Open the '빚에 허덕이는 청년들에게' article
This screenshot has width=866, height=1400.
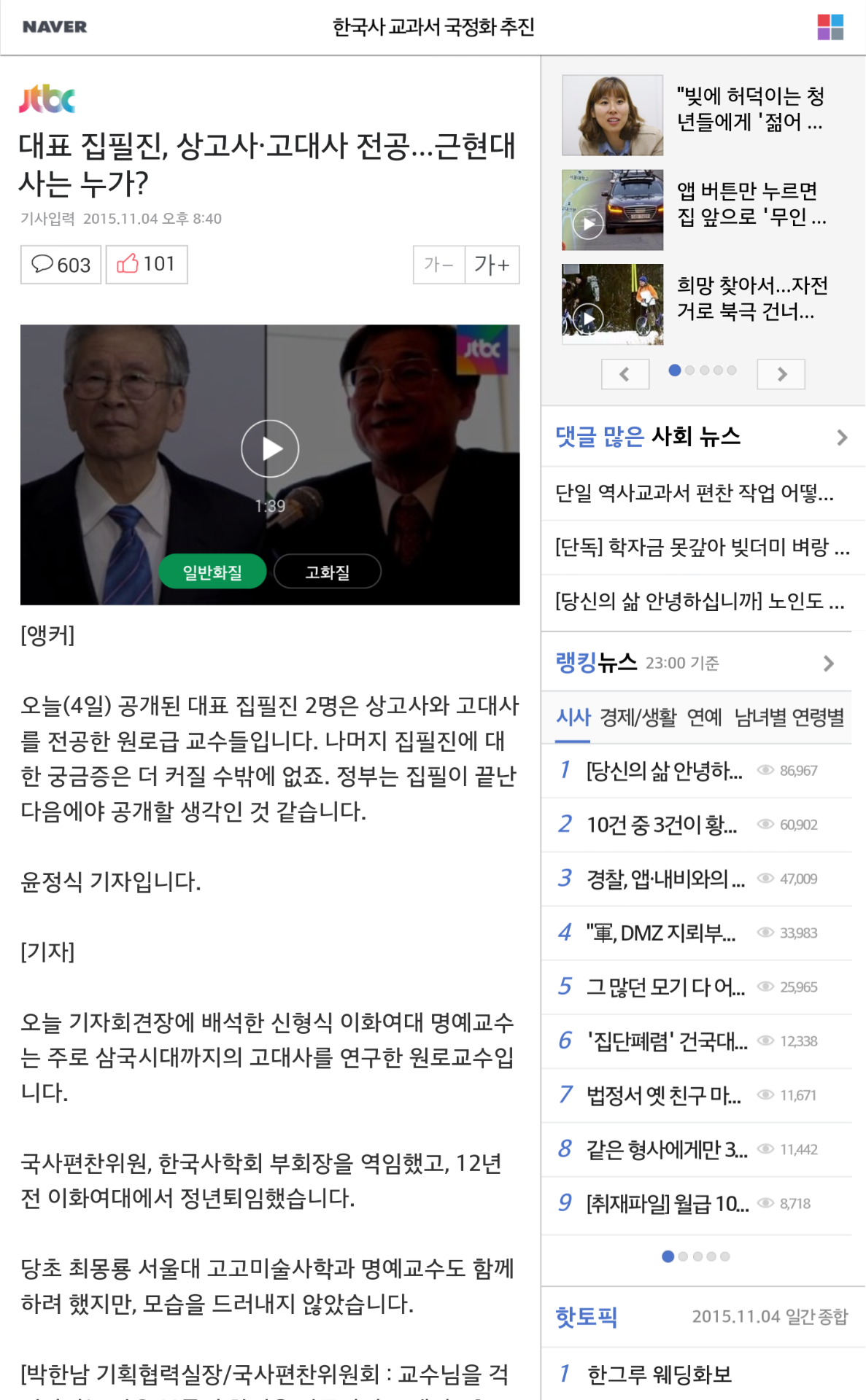750,109
